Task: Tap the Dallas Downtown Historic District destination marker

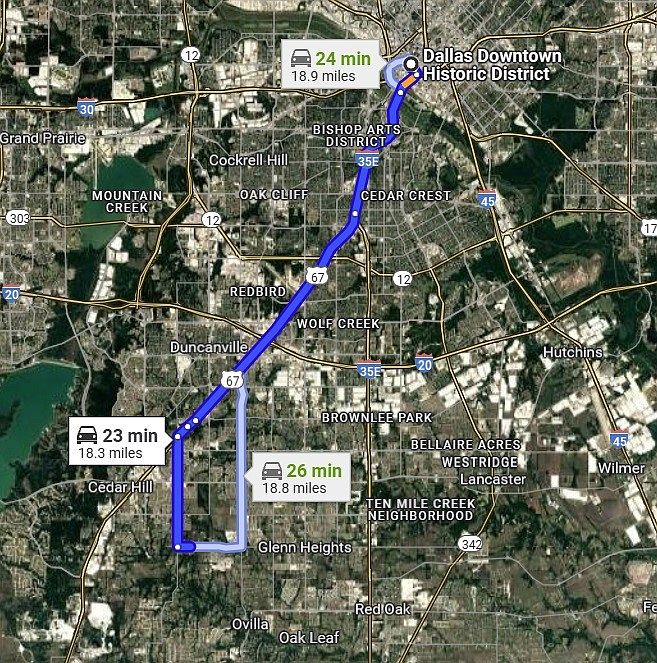Action: point(410,63)
